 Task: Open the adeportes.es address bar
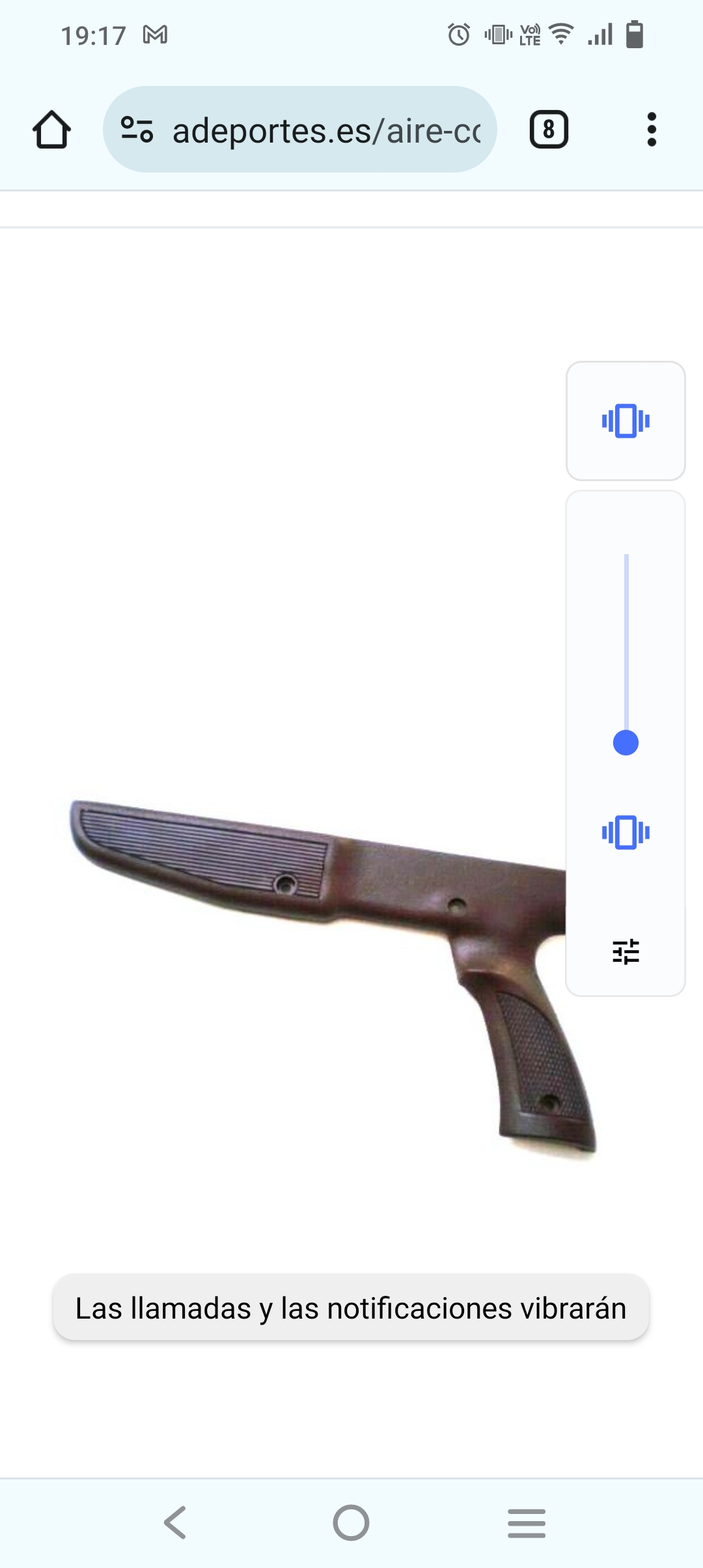coord(325,130)
